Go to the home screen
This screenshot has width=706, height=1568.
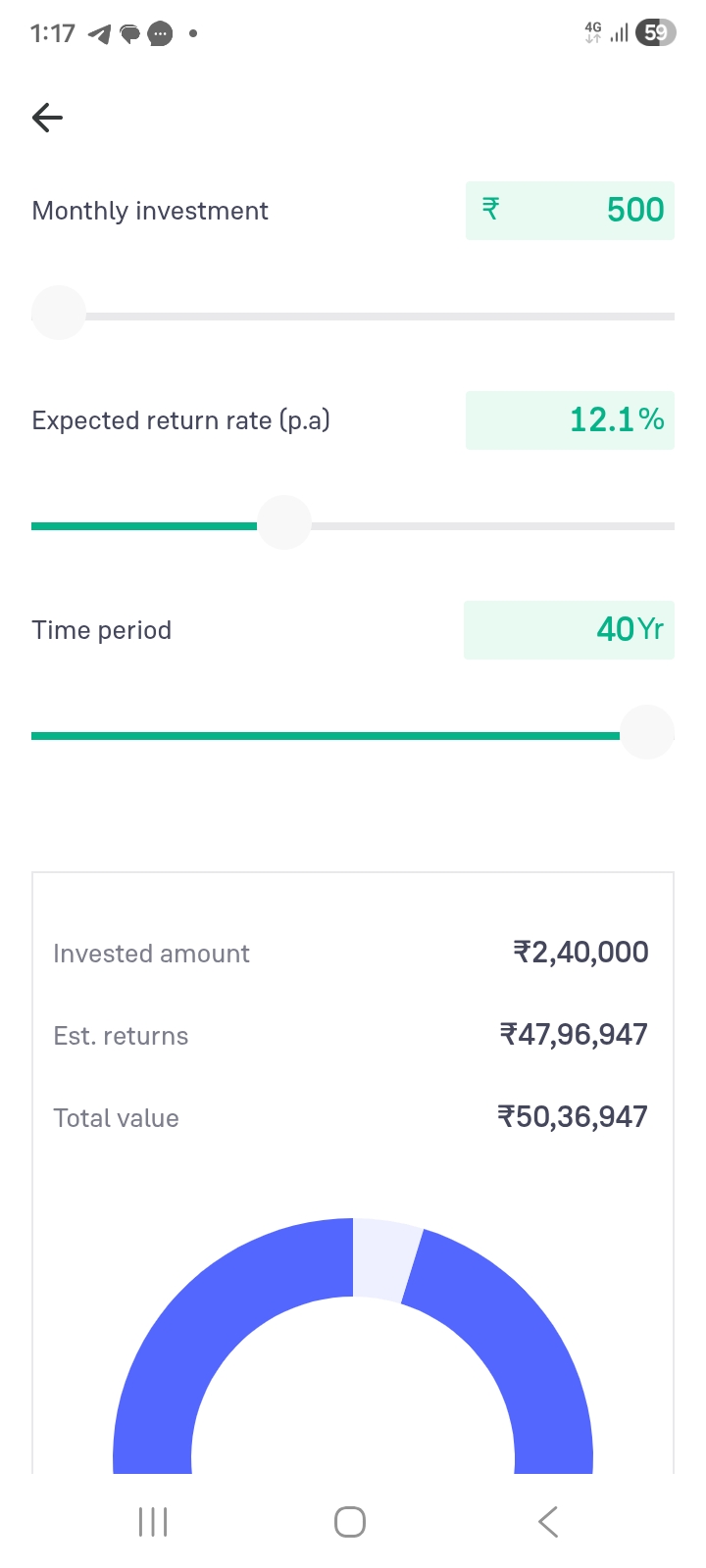click(350, 1522)
